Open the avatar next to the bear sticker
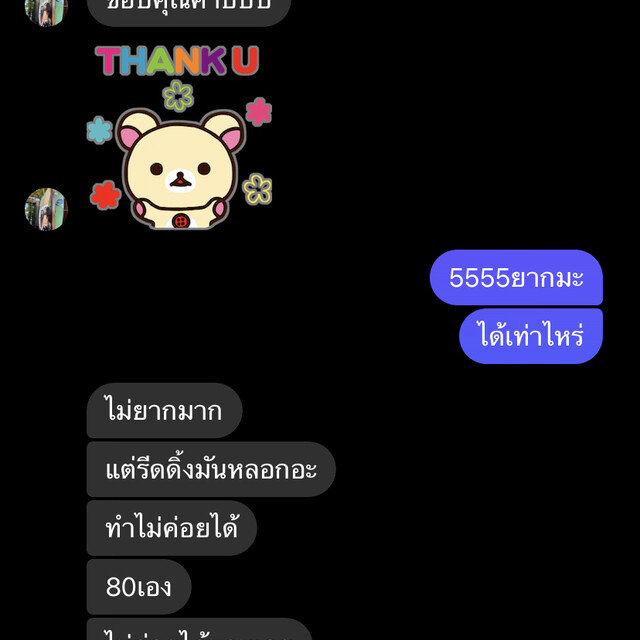640x640 pixels. (x=46, y=210)
